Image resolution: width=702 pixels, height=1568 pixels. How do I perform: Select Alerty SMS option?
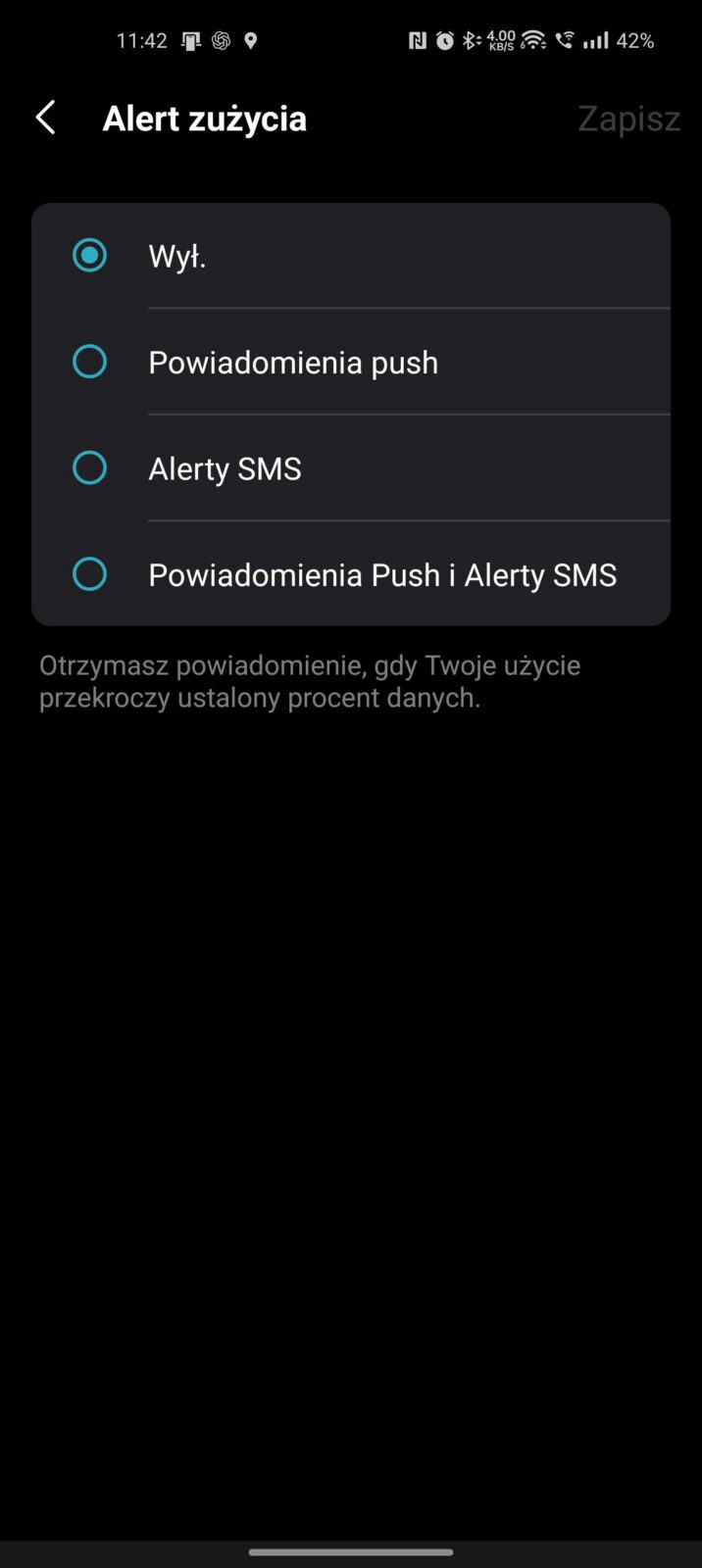coord(90,468)
